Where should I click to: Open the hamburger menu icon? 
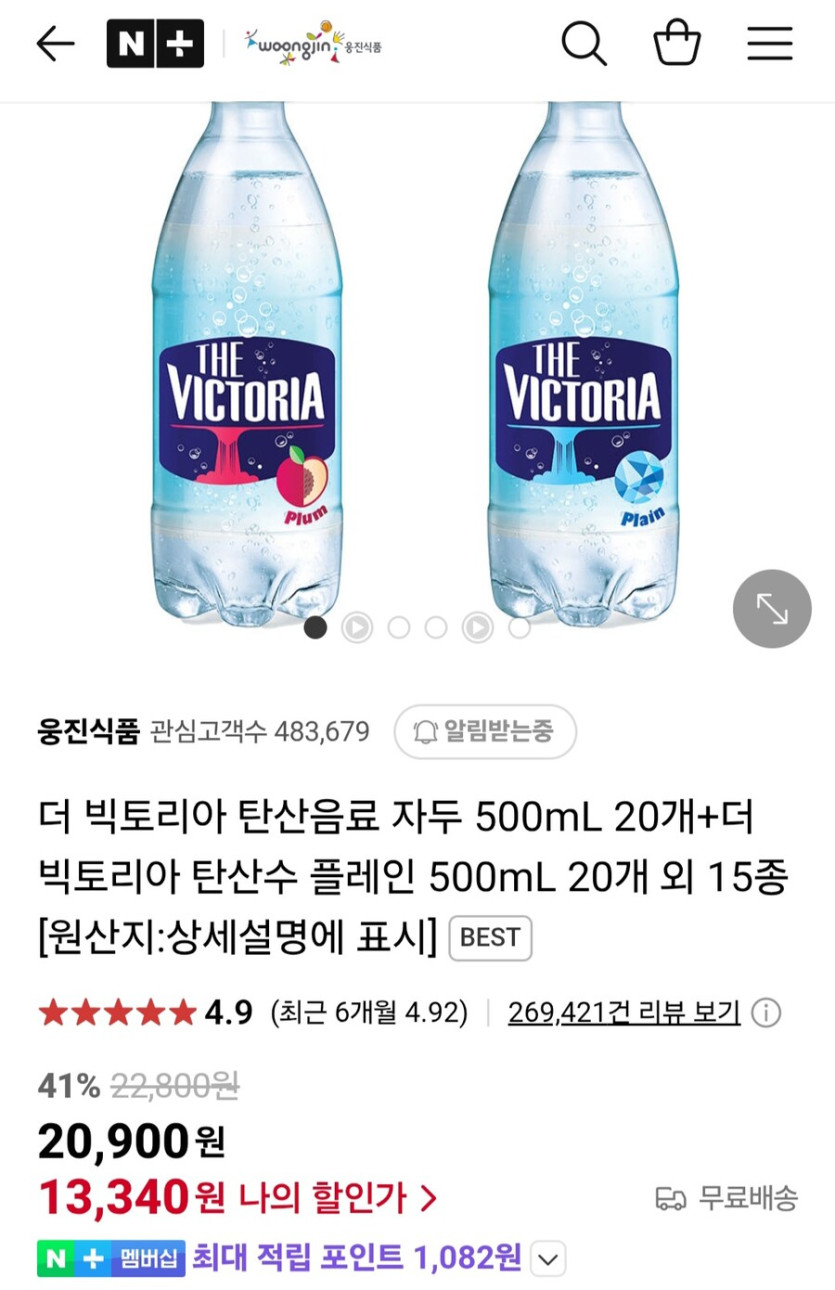[768, 43]
